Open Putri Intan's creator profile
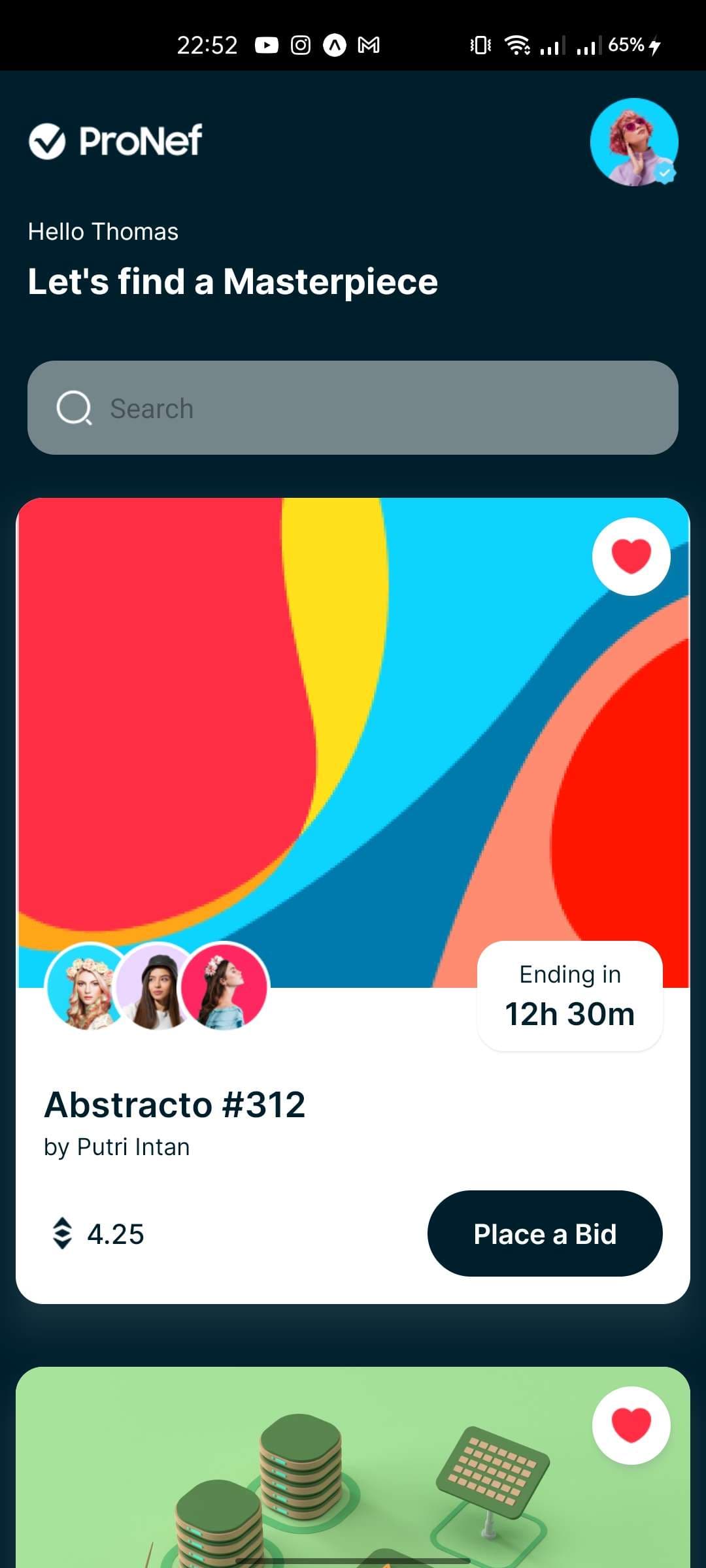 pyautogui.click(x=116, y=1146)
